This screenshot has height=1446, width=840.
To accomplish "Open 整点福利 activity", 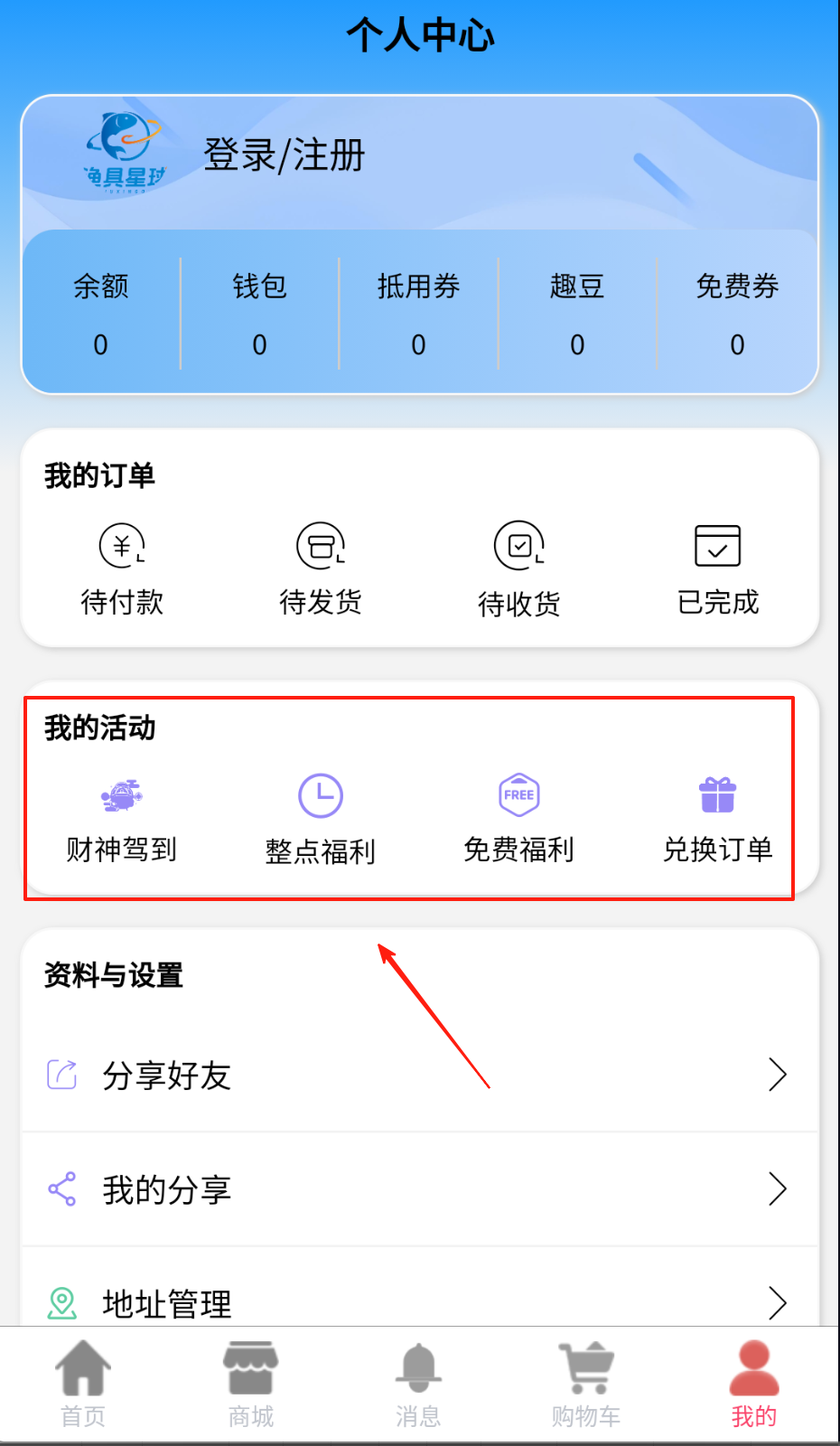I will 321,818.
